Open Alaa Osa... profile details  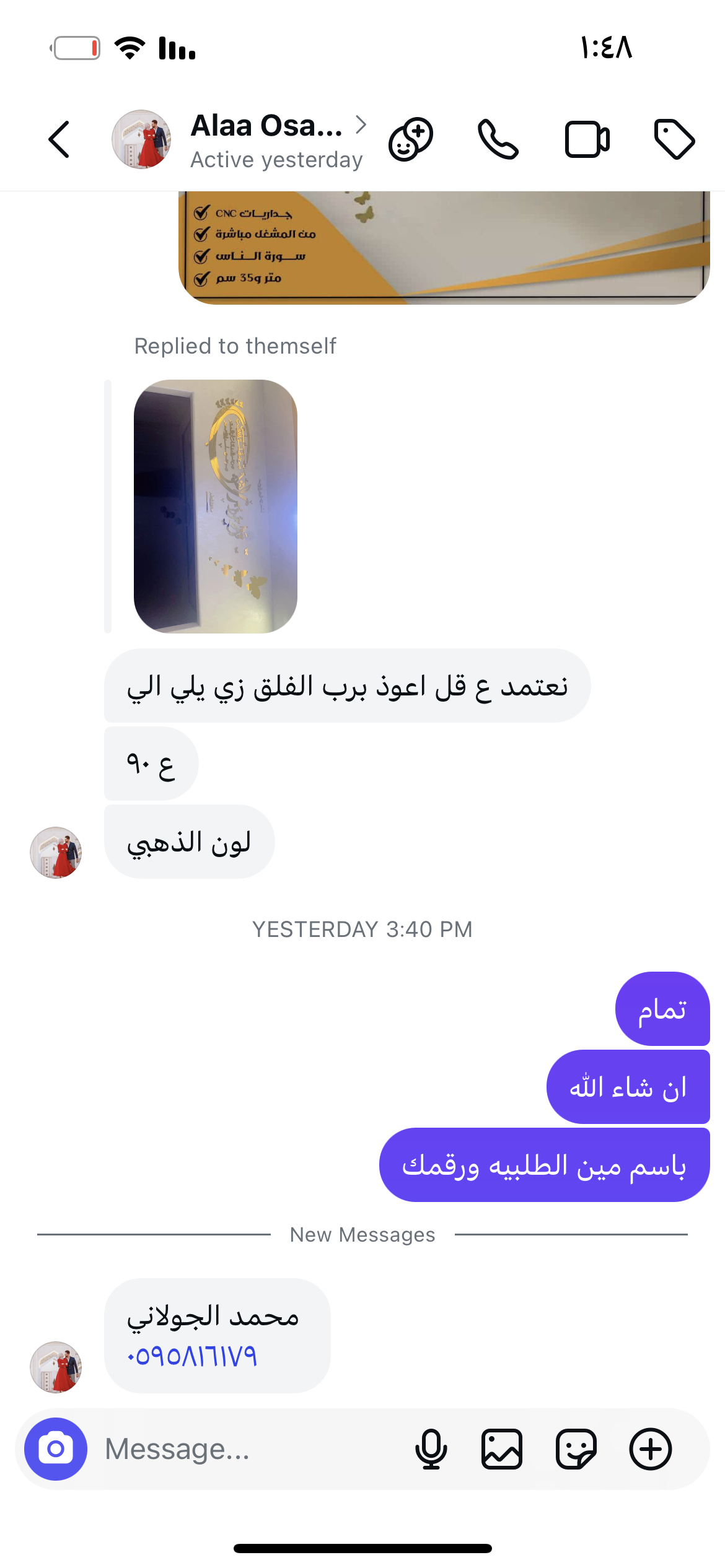pos(266,139)
